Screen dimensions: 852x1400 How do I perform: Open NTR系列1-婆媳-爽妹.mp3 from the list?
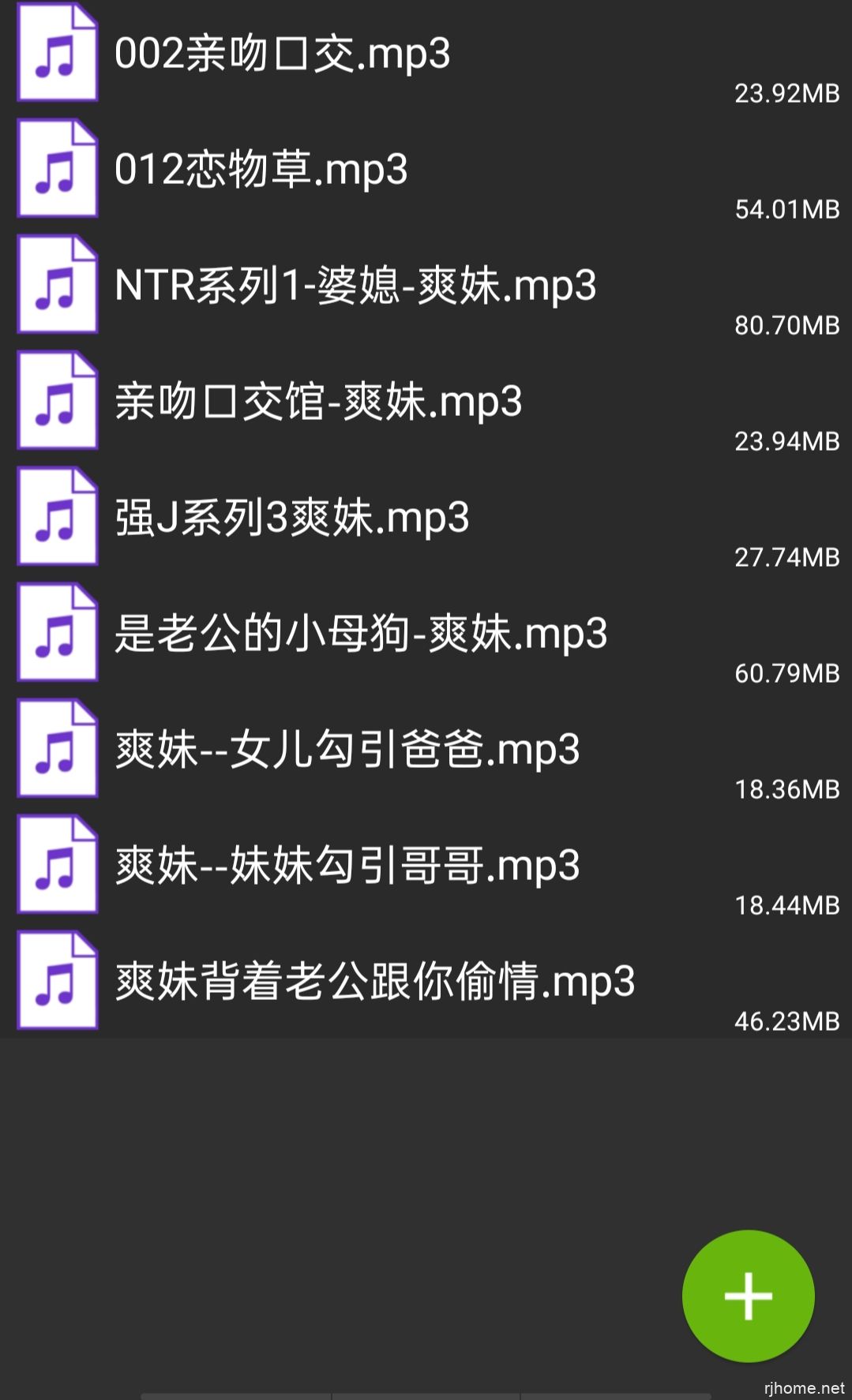point(355,286)
